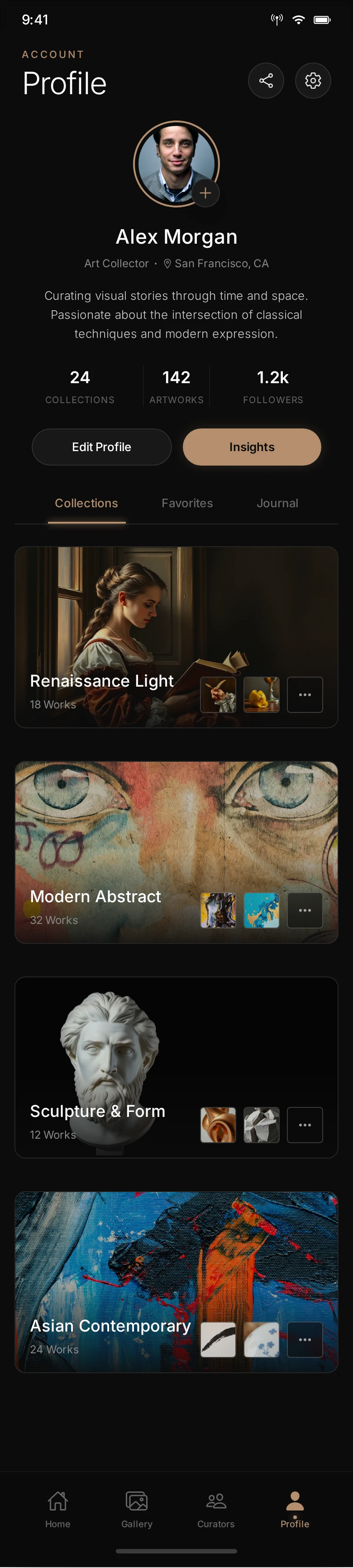Open more options for Asian Contemporary
The height and width of the screenshot is (1568, 353).
coord(305,1340)
